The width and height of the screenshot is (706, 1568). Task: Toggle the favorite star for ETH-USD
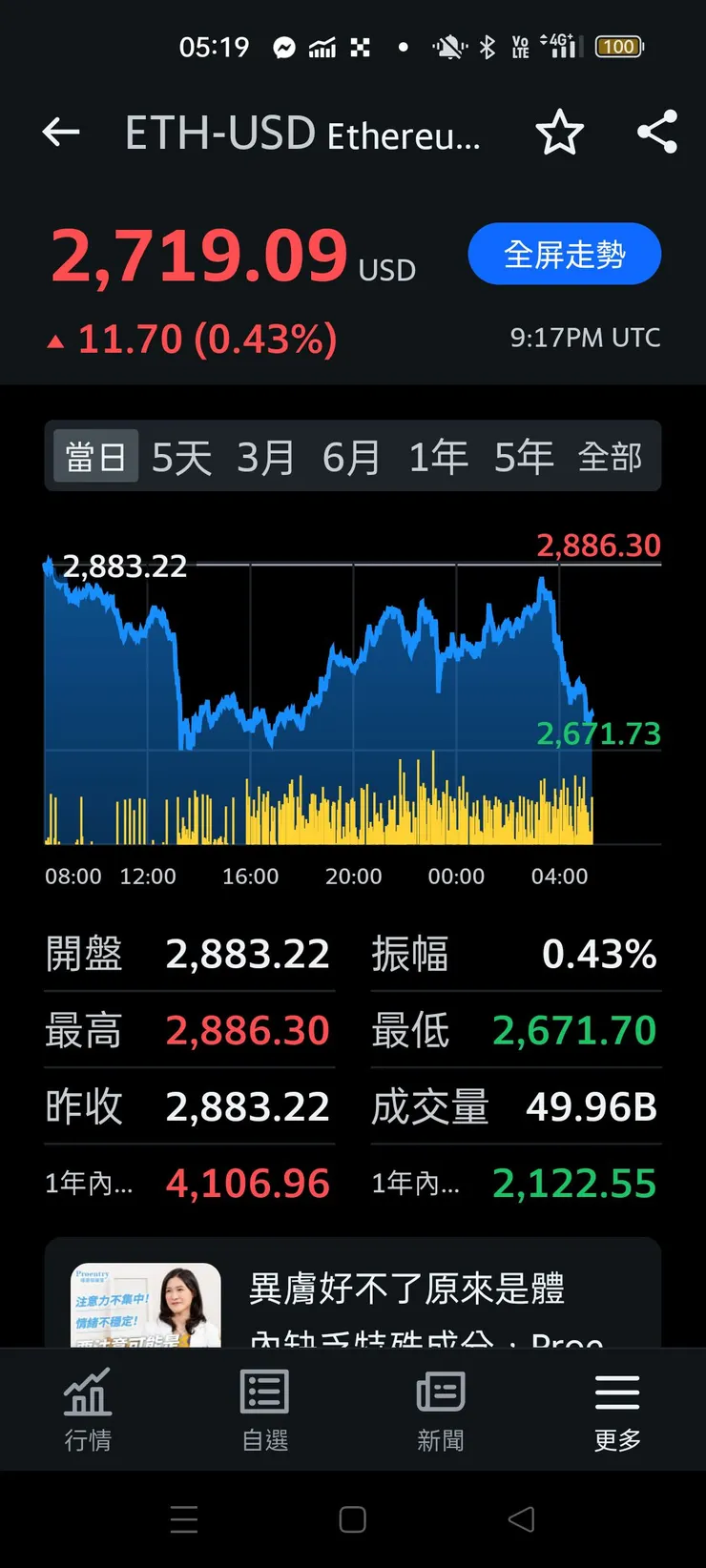click(561, 133)
